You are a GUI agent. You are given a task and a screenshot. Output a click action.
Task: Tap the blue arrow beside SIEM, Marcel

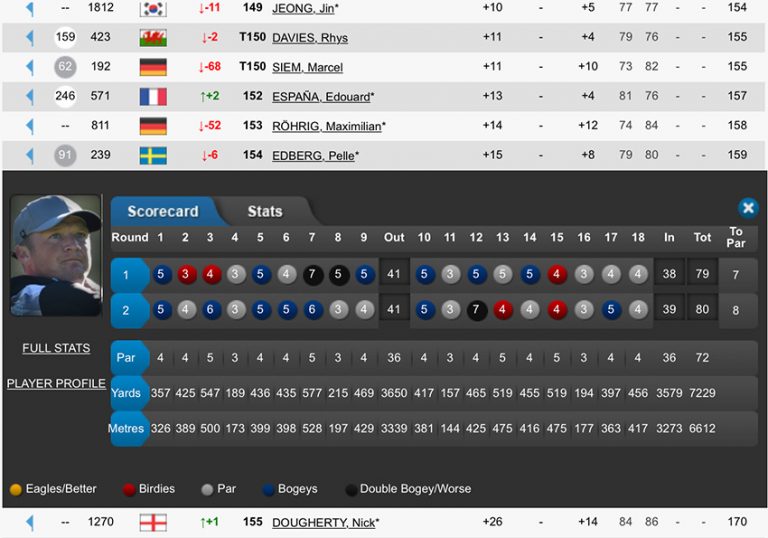pyautogui.click(x=30, y=67)
